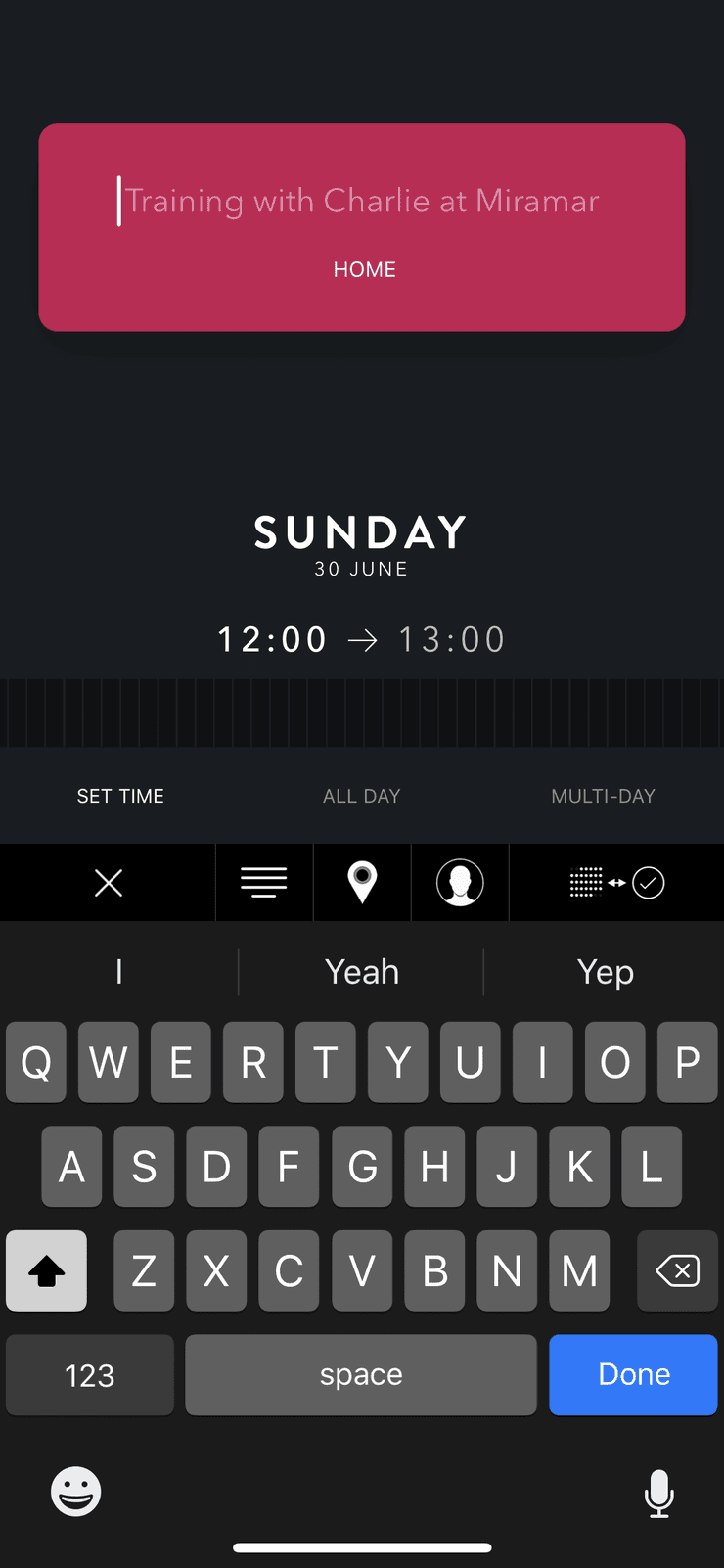
Task: Toggle the shift key off
Action: pyautogui.click(x=46, y=1270)
